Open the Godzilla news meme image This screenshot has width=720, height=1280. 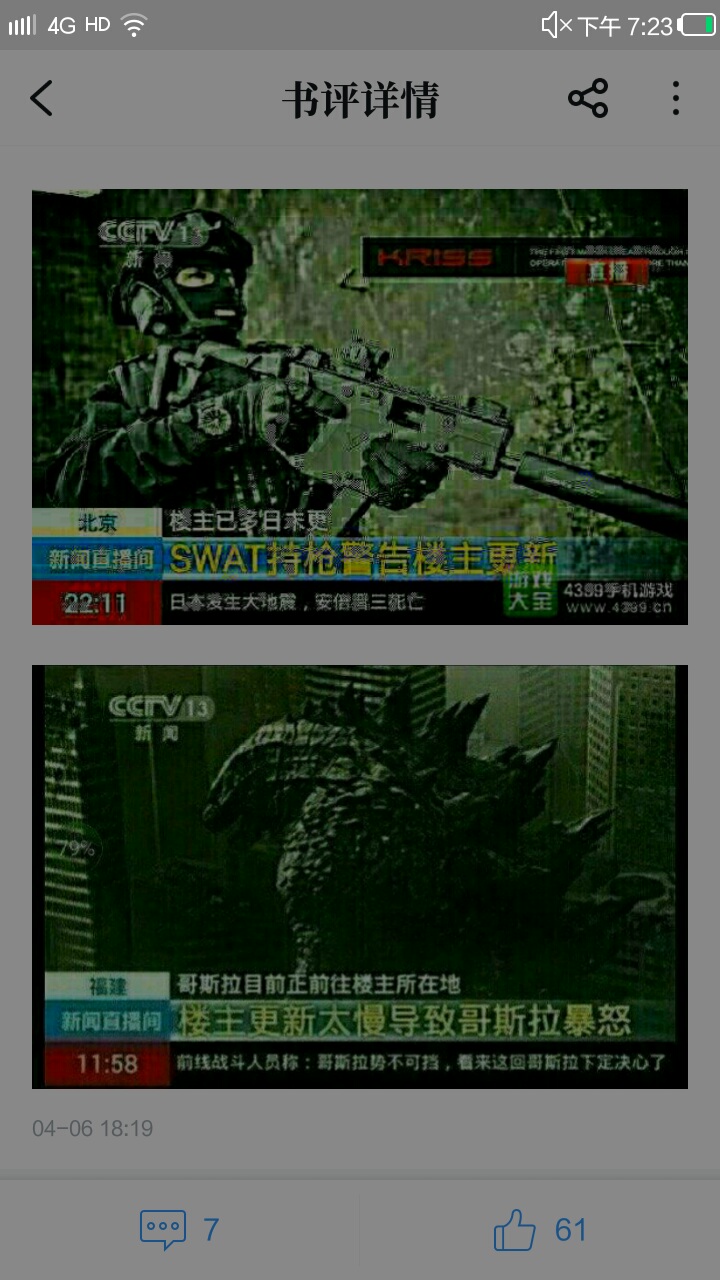[360, 876]
